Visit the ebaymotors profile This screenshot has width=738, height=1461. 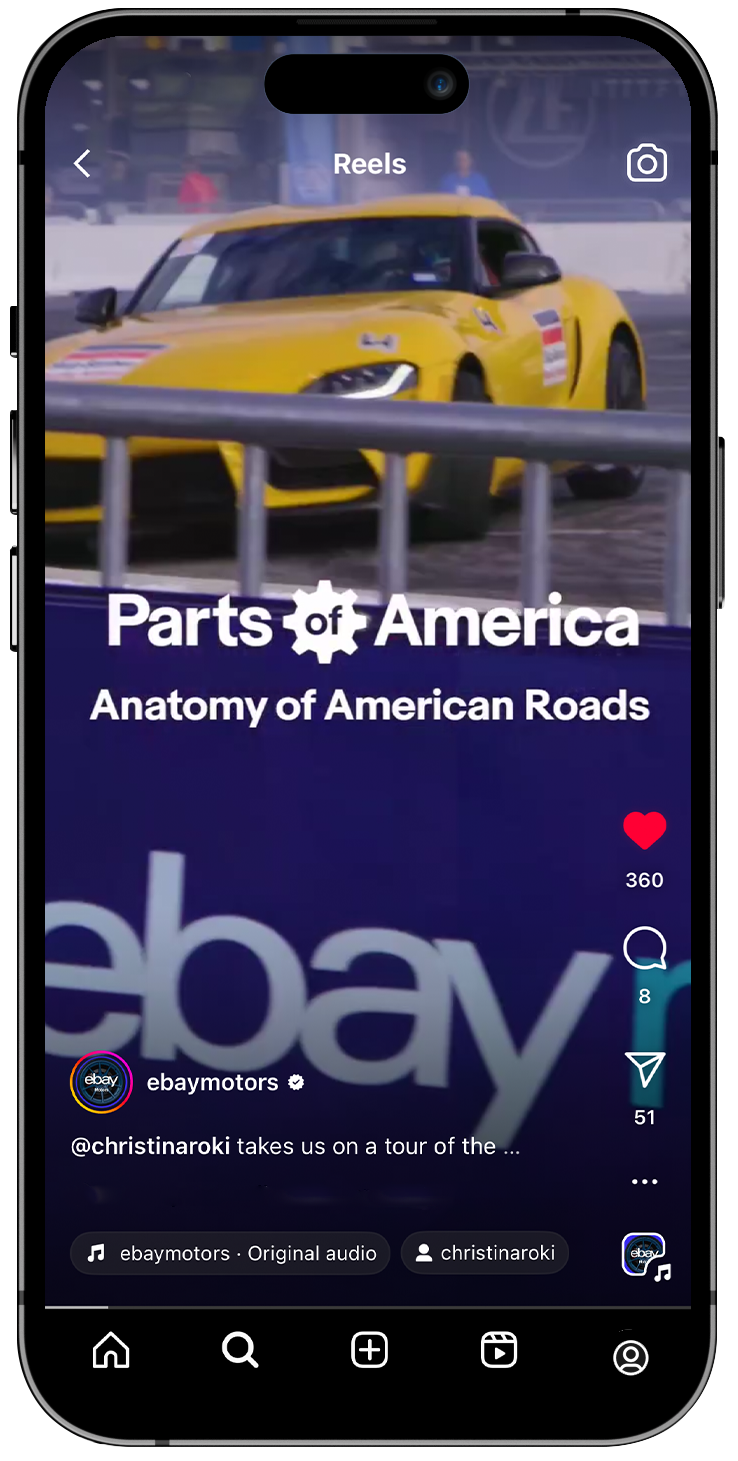coord(212,1083)
